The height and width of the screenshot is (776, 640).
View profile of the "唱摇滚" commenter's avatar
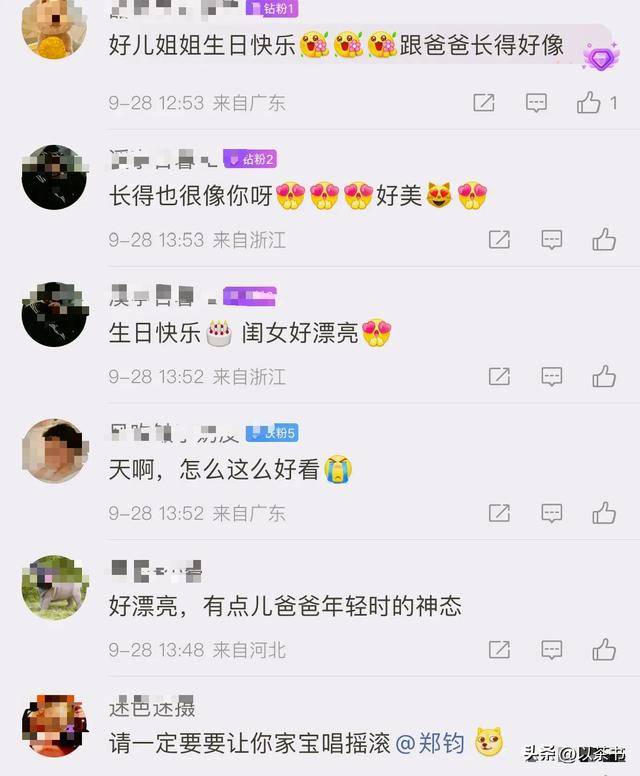54,726
